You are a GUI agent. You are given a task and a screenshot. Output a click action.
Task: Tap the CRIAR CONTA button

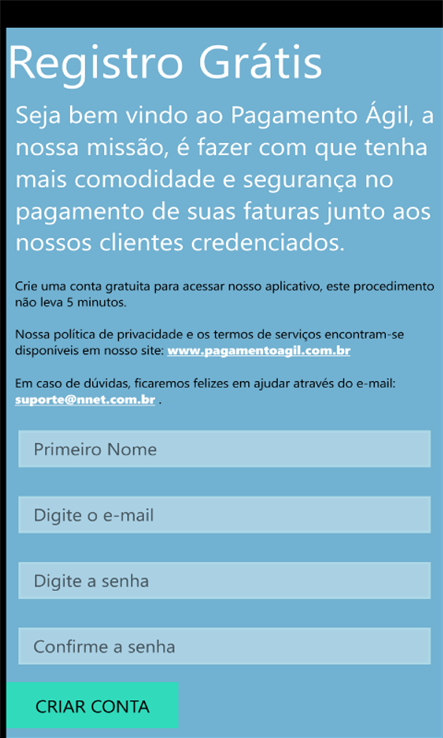(92, 706)
